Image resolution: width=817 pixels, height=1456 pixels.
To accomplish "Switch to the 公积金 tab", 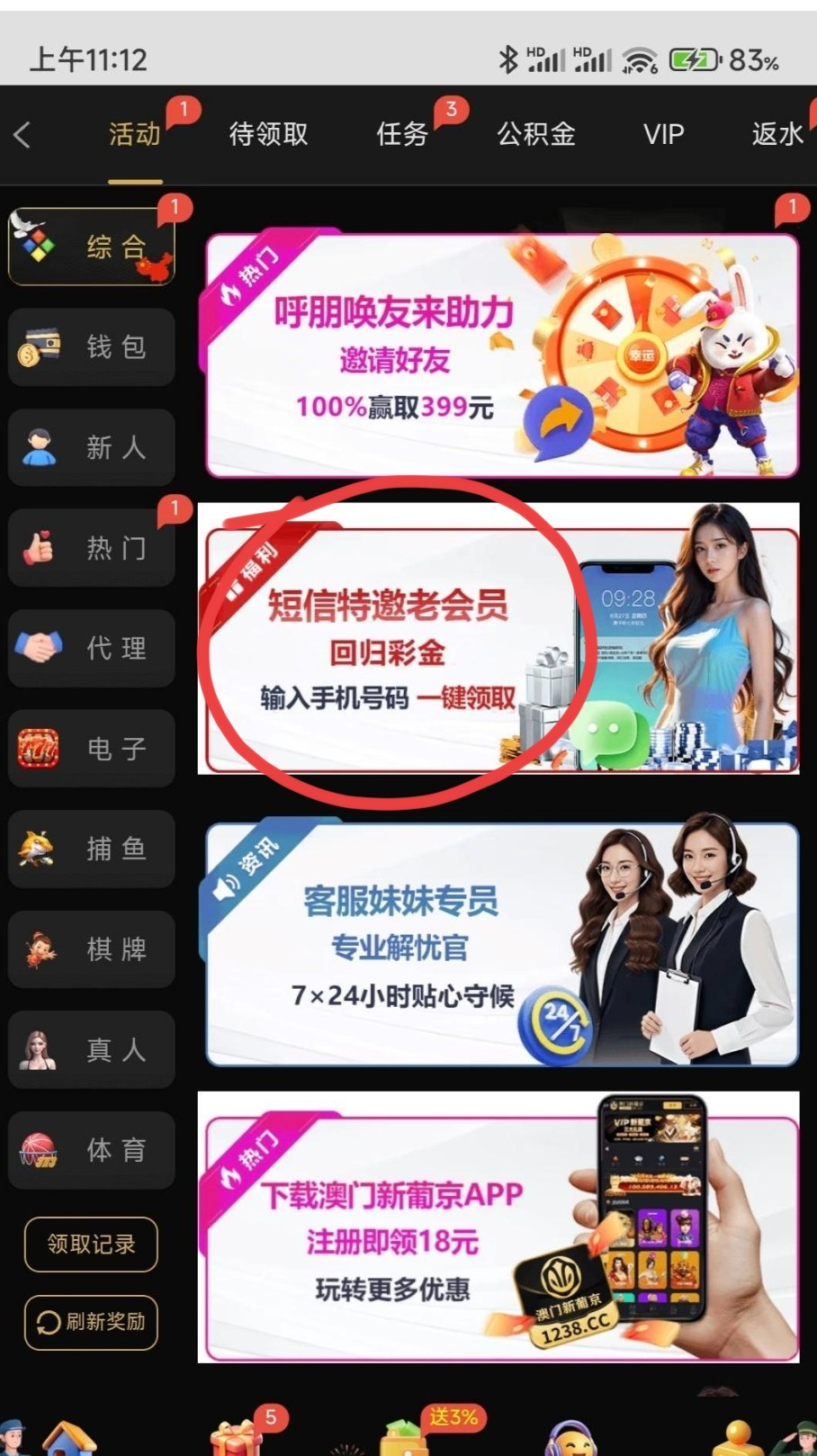I will (536, 135).
